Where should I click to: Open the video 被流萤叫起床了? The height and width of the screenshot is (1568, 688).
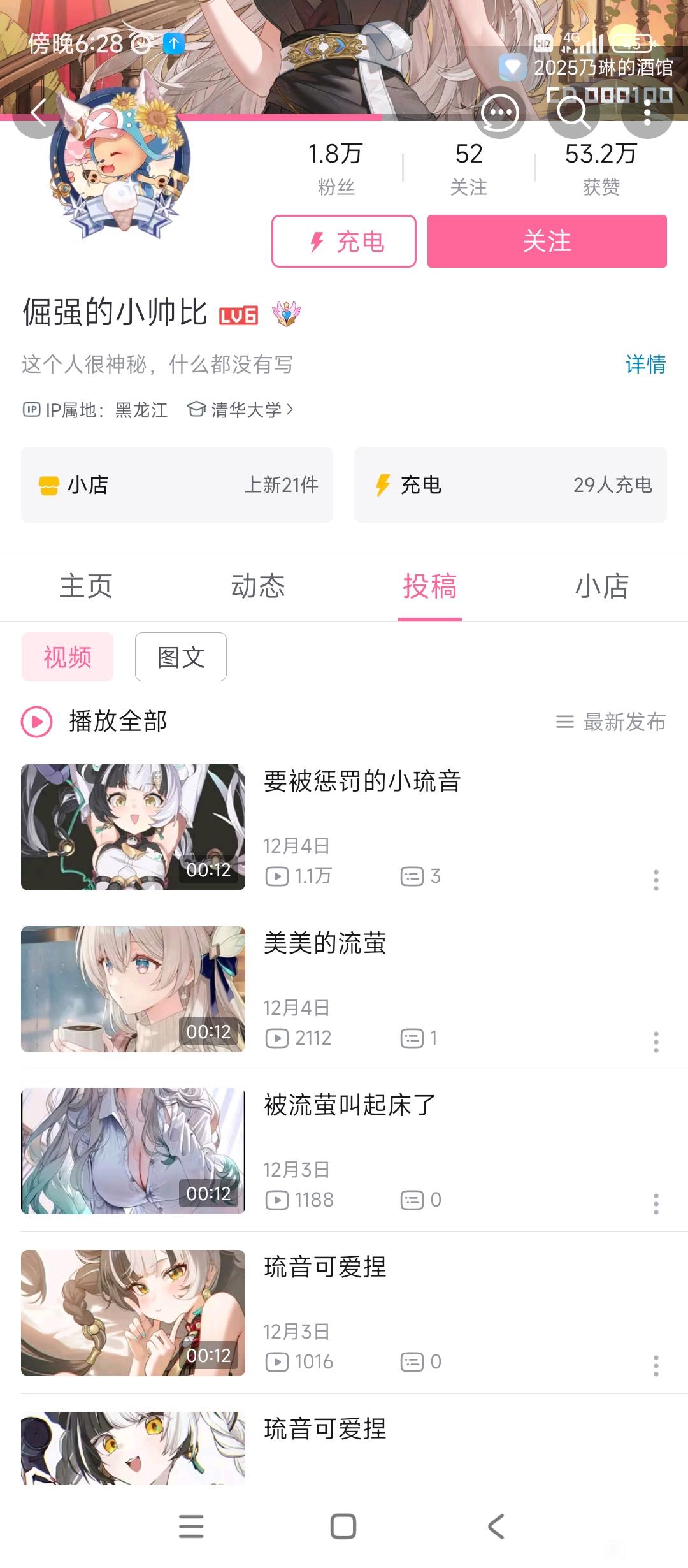349,1105
